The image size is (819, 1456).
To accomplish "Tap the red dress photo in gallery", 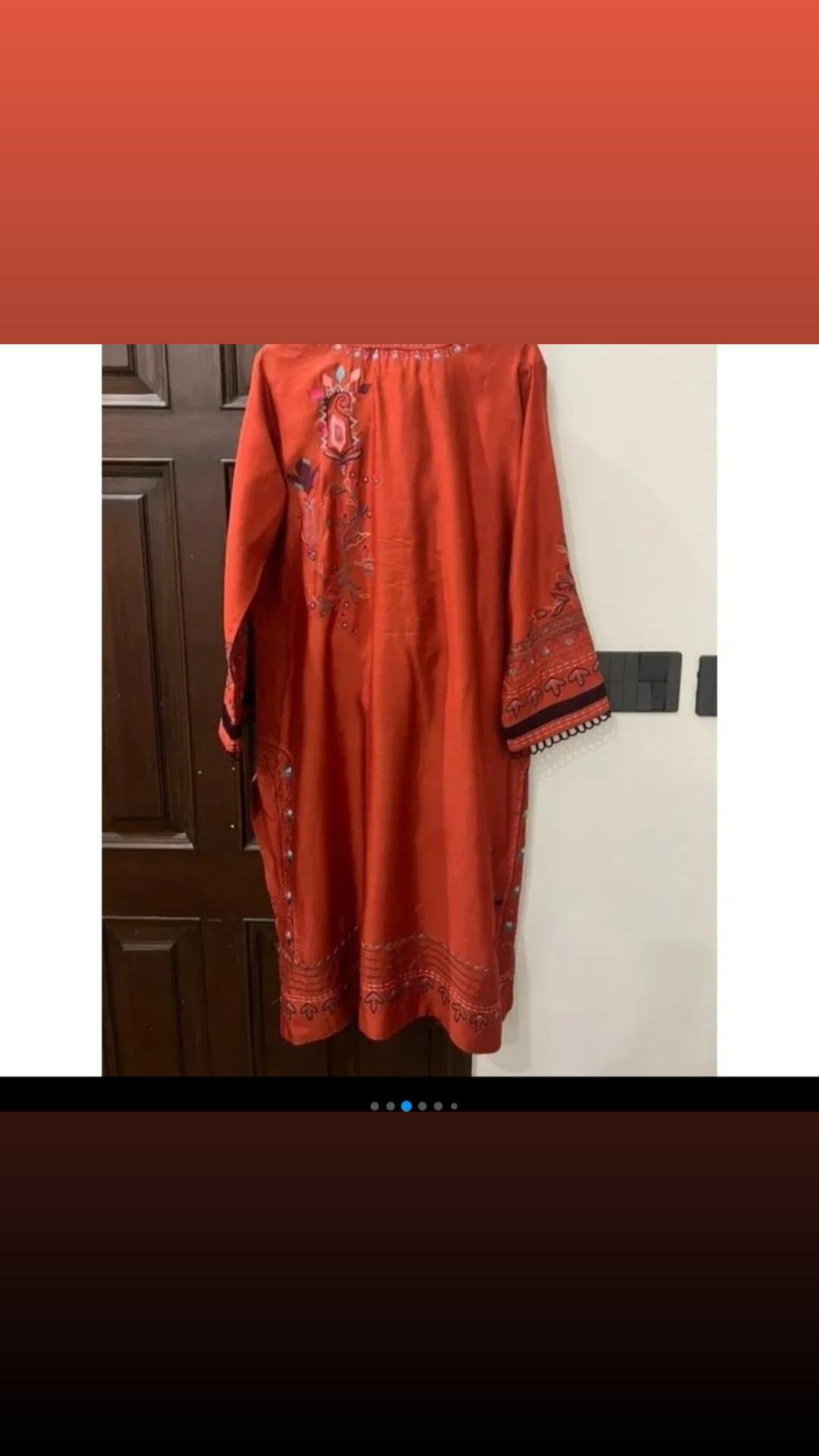I will tap(409, 710).
